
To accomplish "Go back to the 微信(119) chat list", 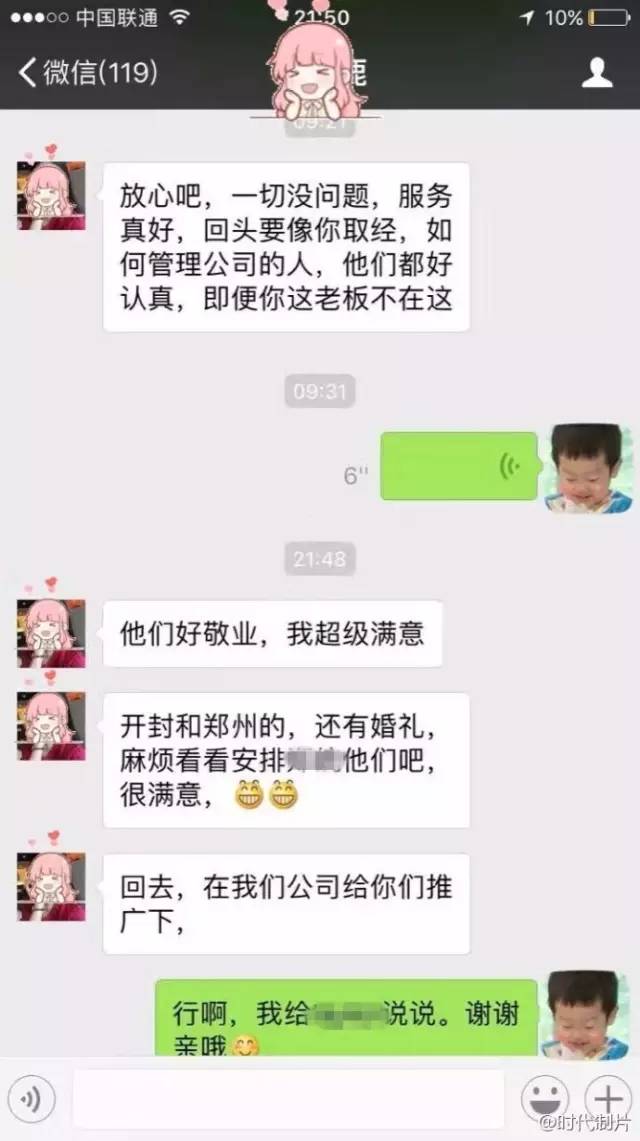I will point(88,72).
